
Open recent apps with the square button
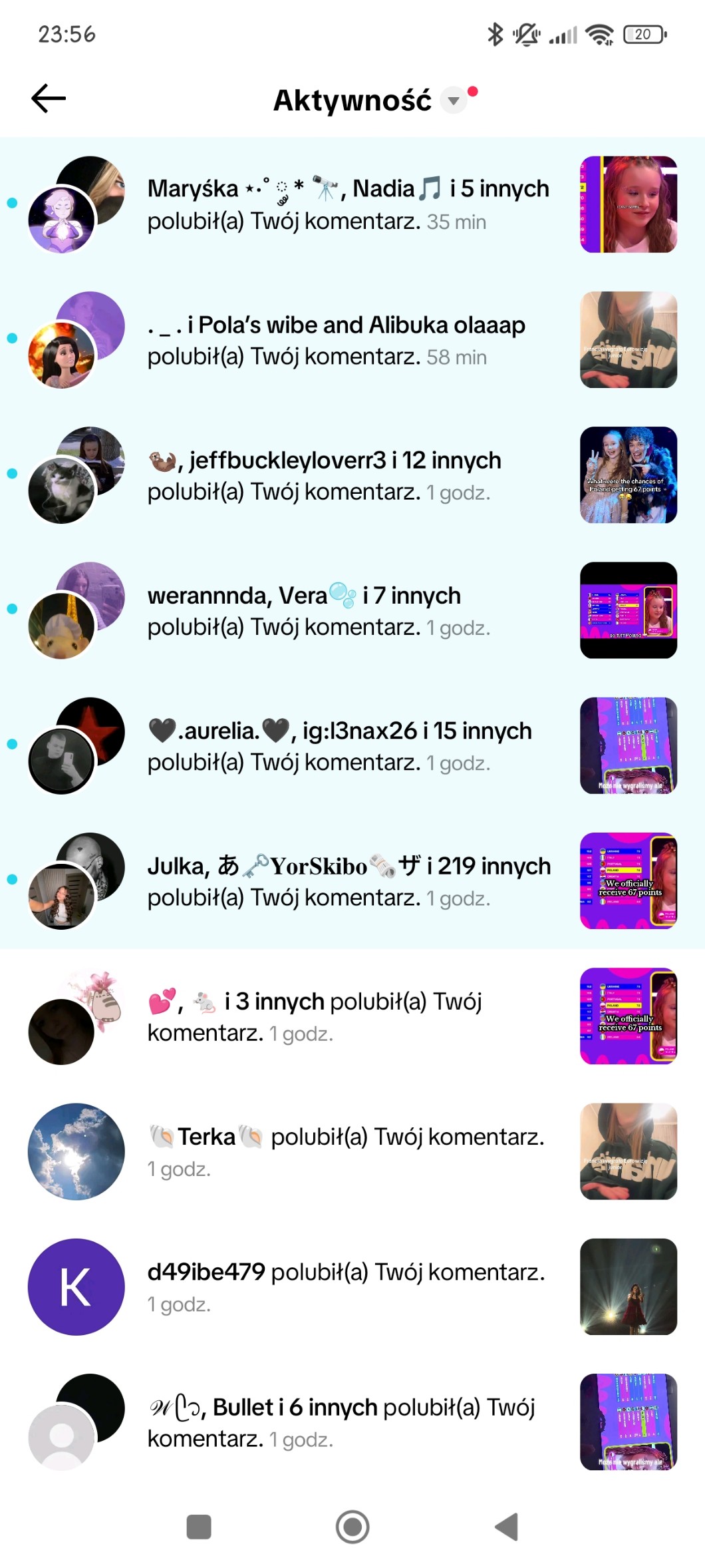[x=199, y=1527]
